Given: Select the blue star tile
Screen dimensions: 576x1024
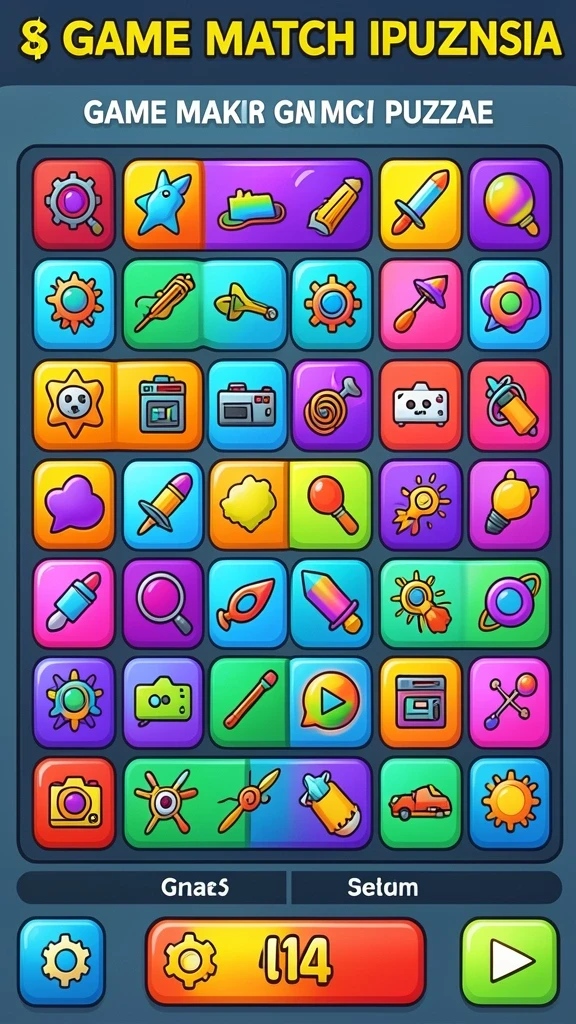Looking at the screenshot, I should [163, 204].
